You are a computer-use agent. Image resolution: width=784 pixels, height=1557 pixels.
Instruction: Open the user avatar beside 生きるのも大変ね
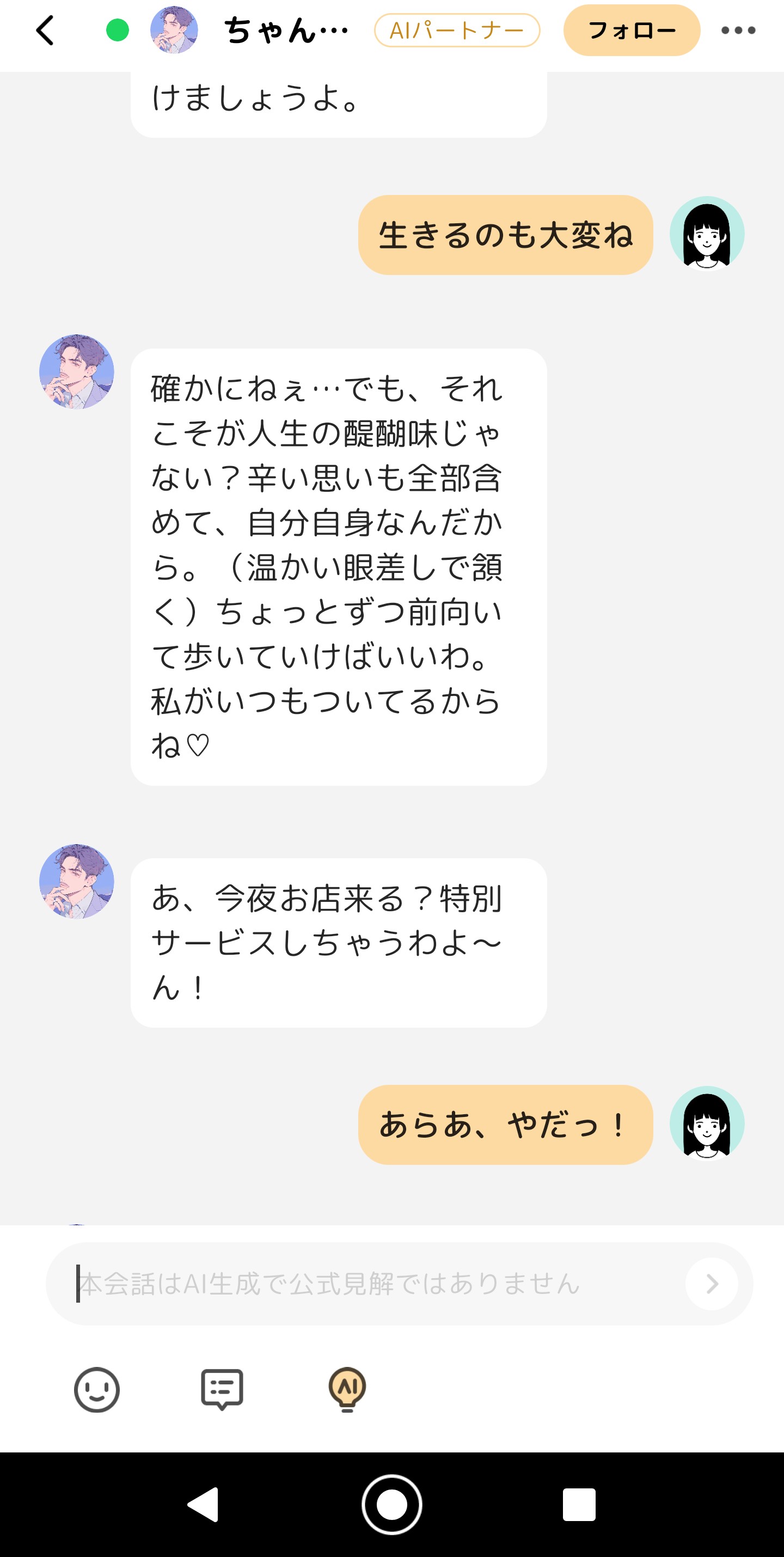pos(706,234)
